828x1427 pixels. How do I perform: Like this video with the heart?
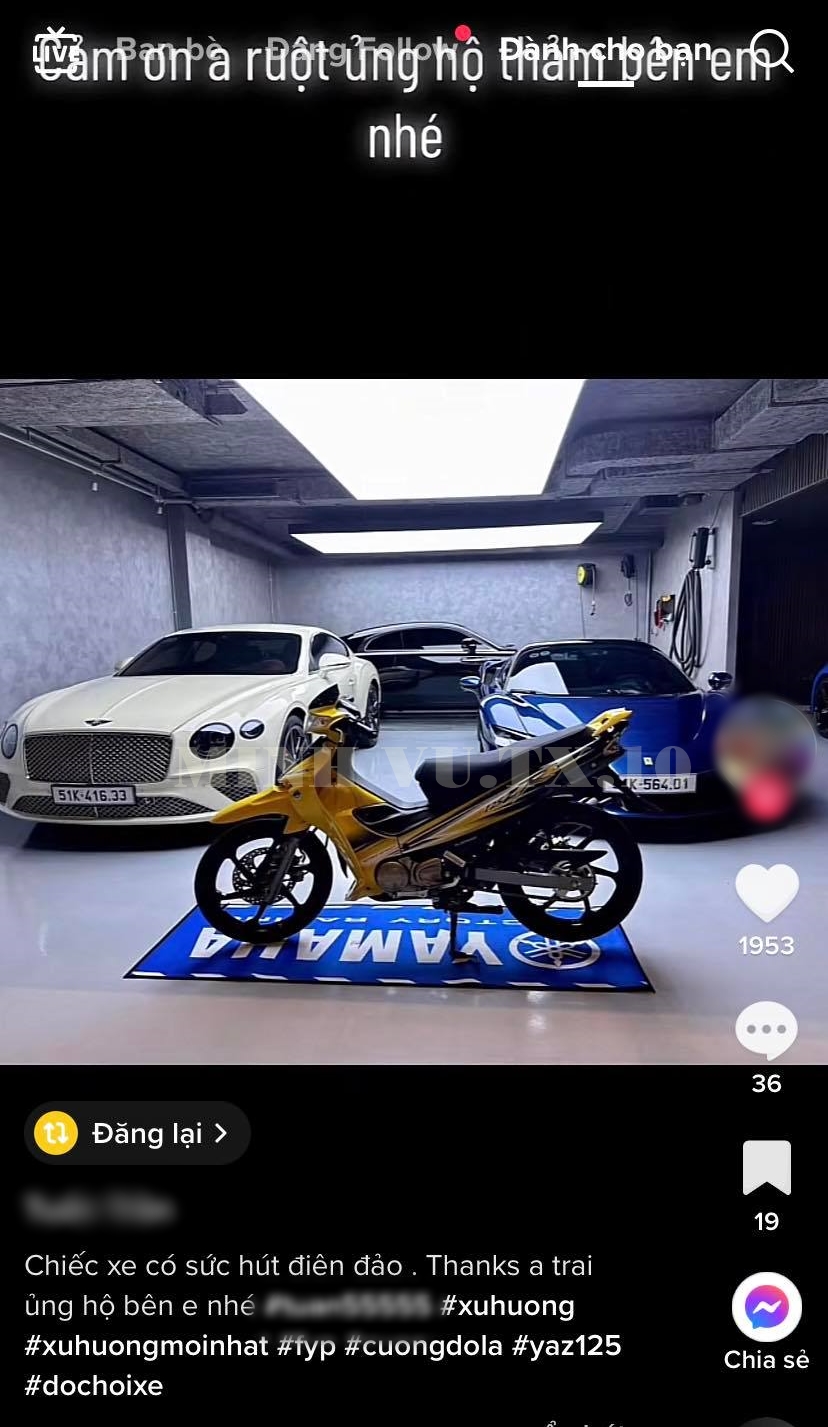click(767, 892)
